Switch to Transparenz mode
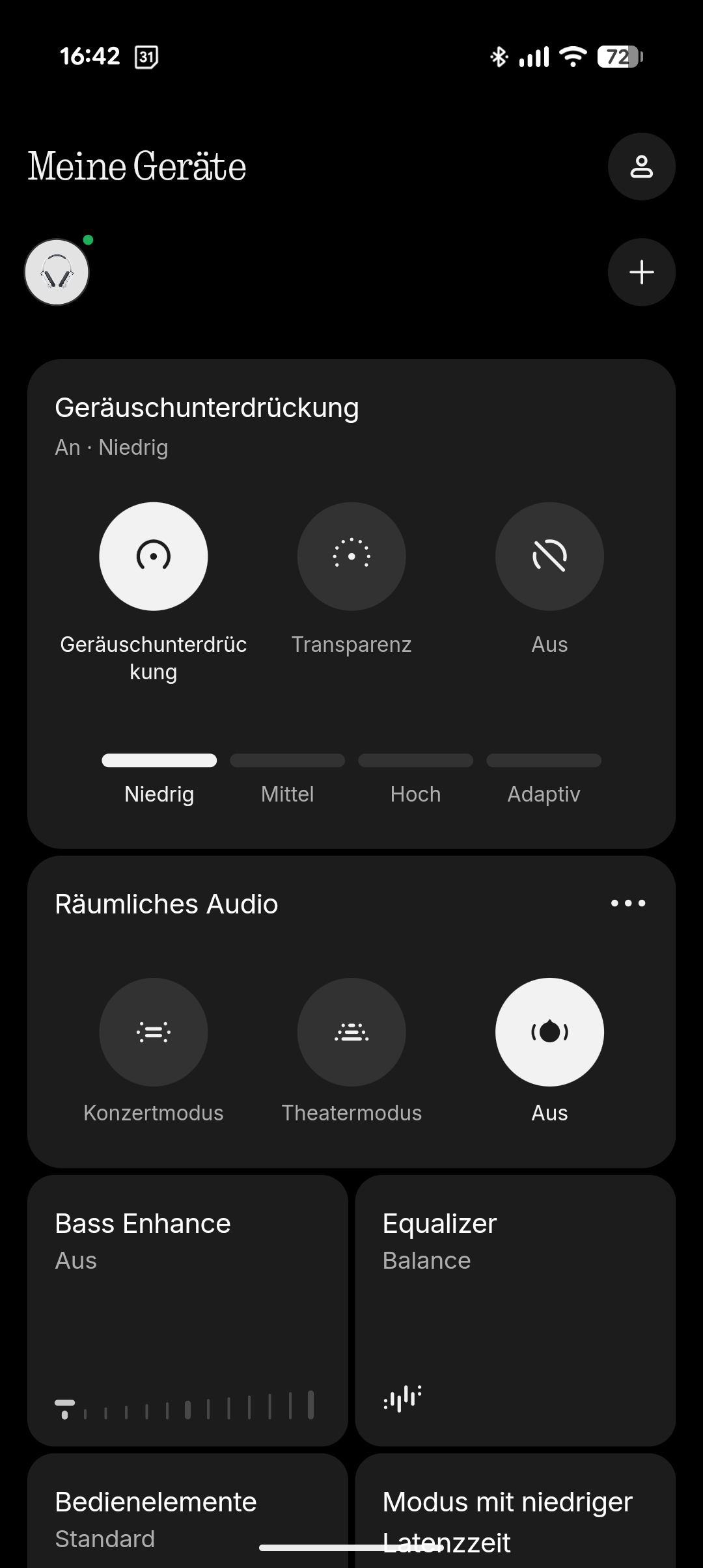Screen dimensions: 703x1568 [x=351, y=556]
